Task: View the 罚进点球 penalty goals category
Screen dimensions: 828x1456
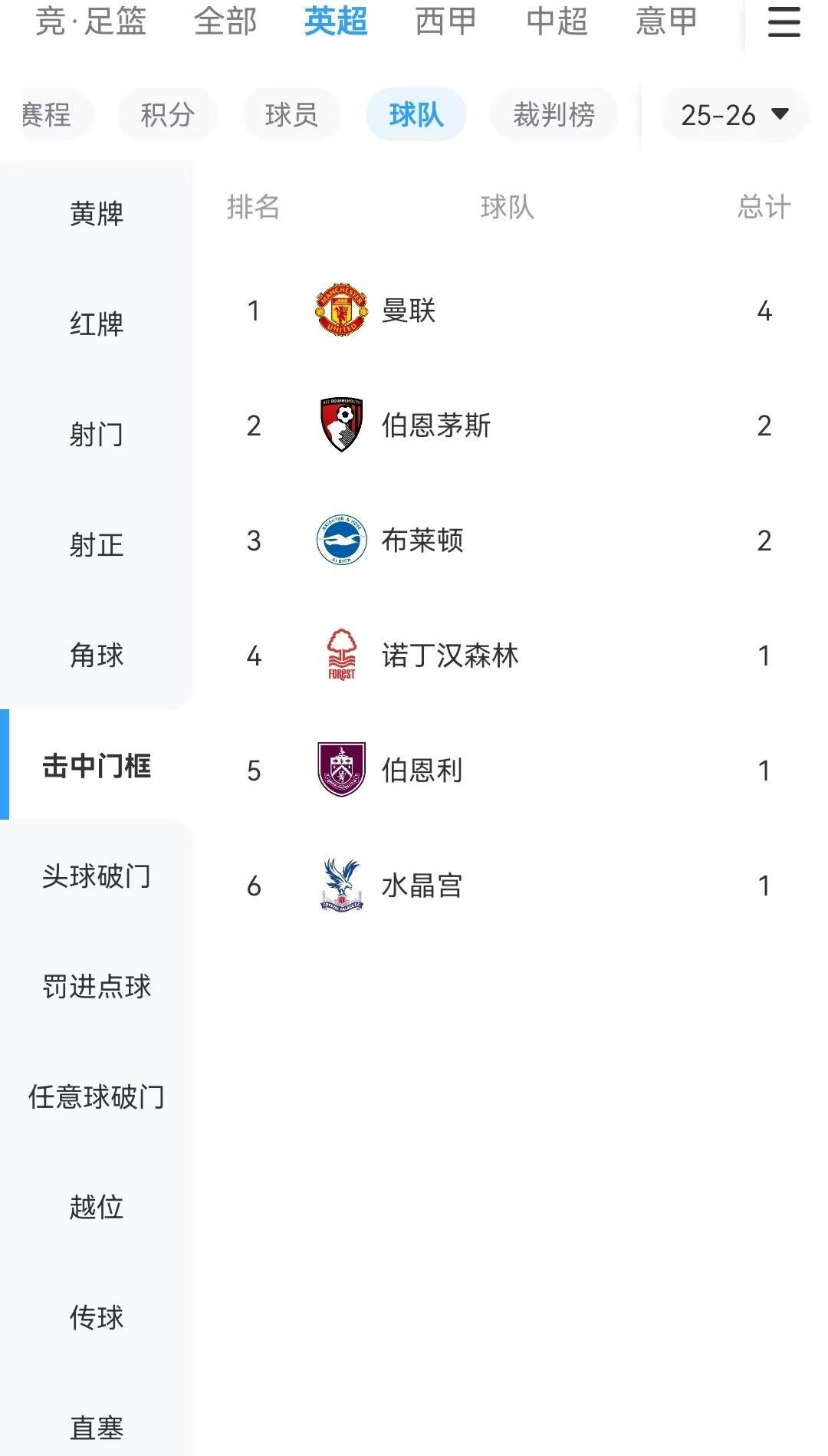Action: tap(97, 987)
